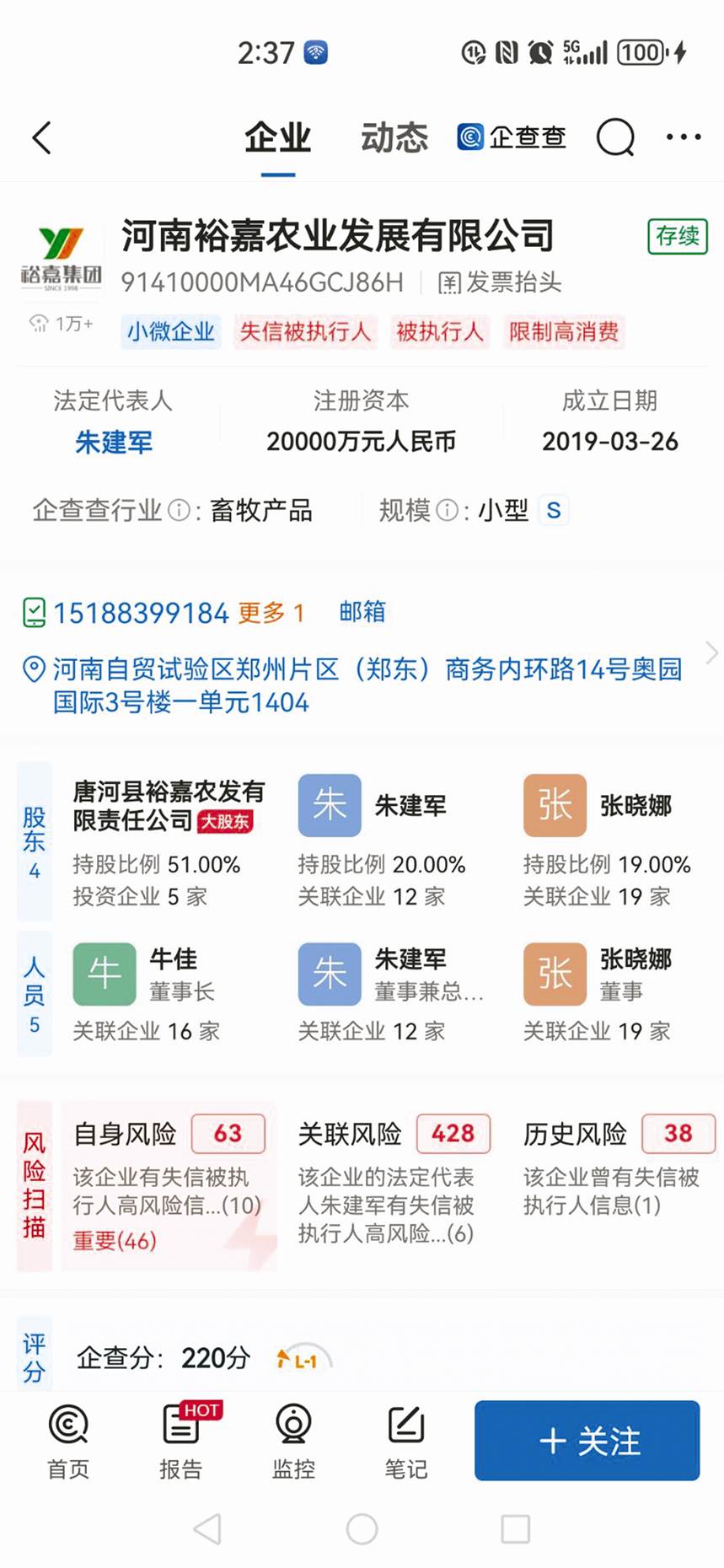Screen dimensions: 724x1568
Task: Open the three-dot overflow menu
Action: pyautogui.click(x=683, y=137)
